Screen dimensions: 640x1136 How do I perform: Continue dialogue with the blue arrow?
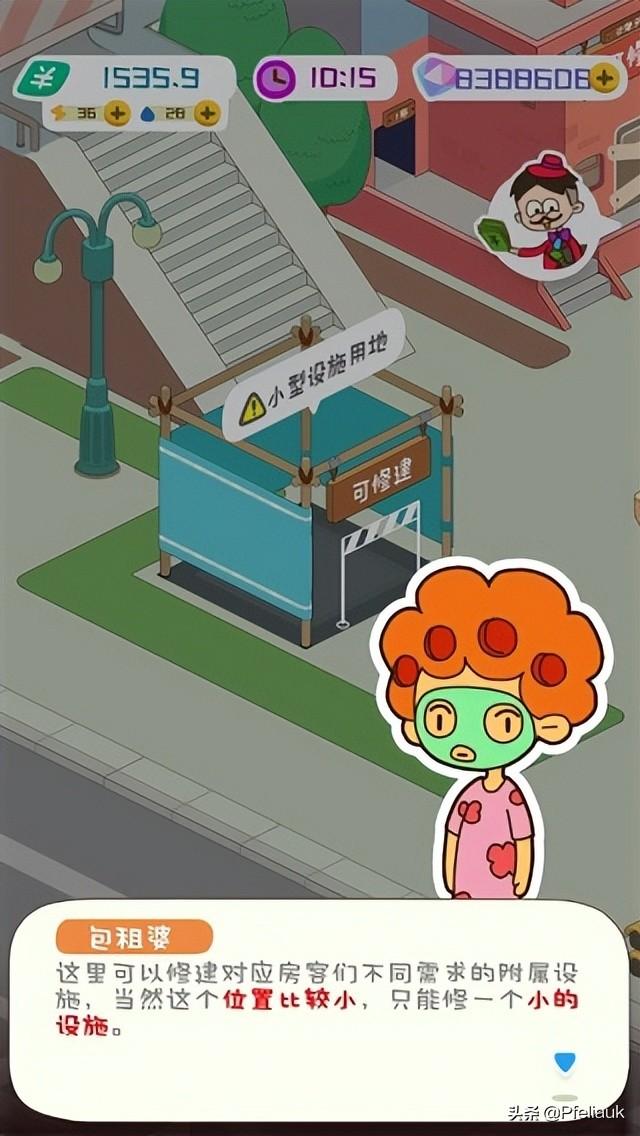pos(566,1062)
